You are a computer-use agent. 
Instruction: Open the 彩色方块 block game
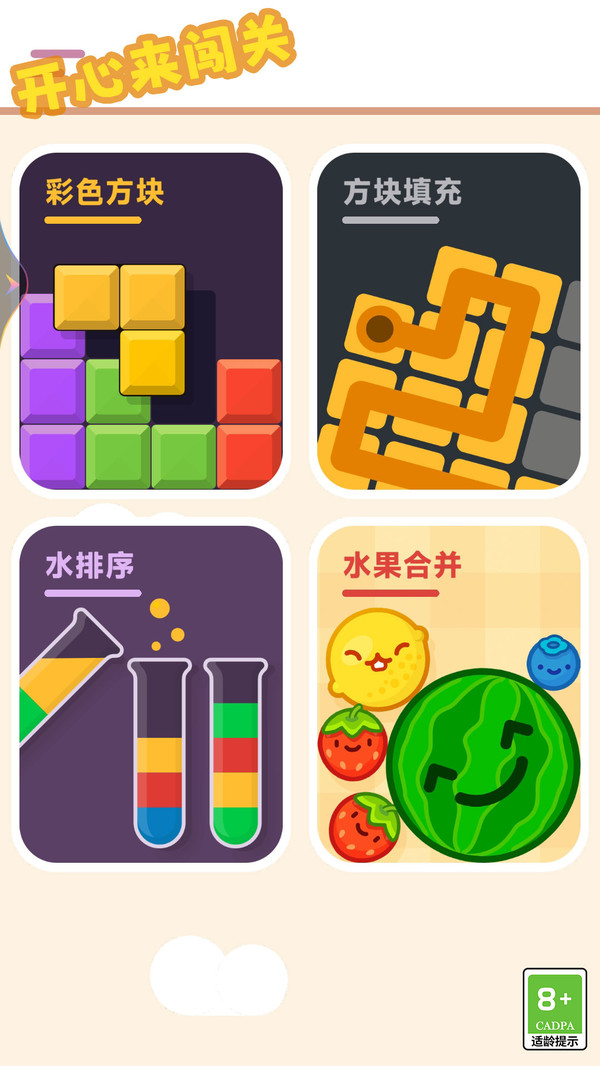(x=151, y=321)
